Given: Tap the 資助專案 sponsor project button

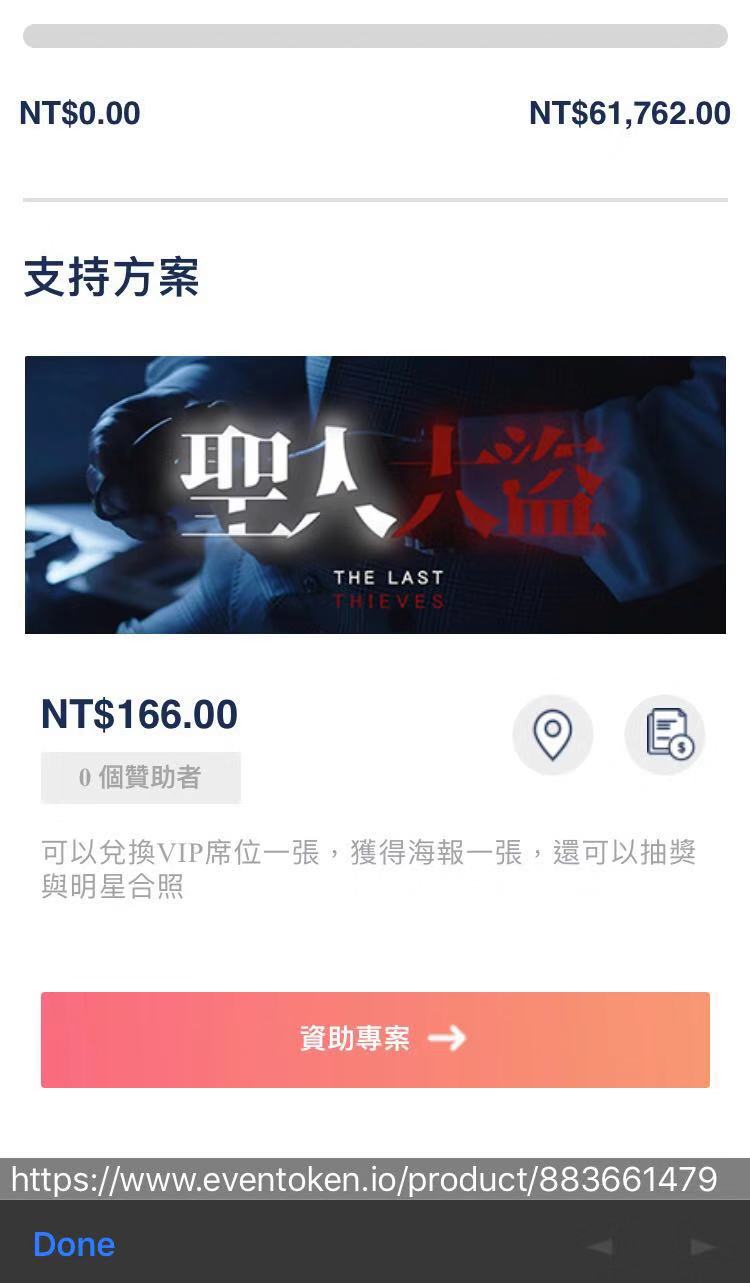Looking at the screenshot, I should click(375, 1039).
